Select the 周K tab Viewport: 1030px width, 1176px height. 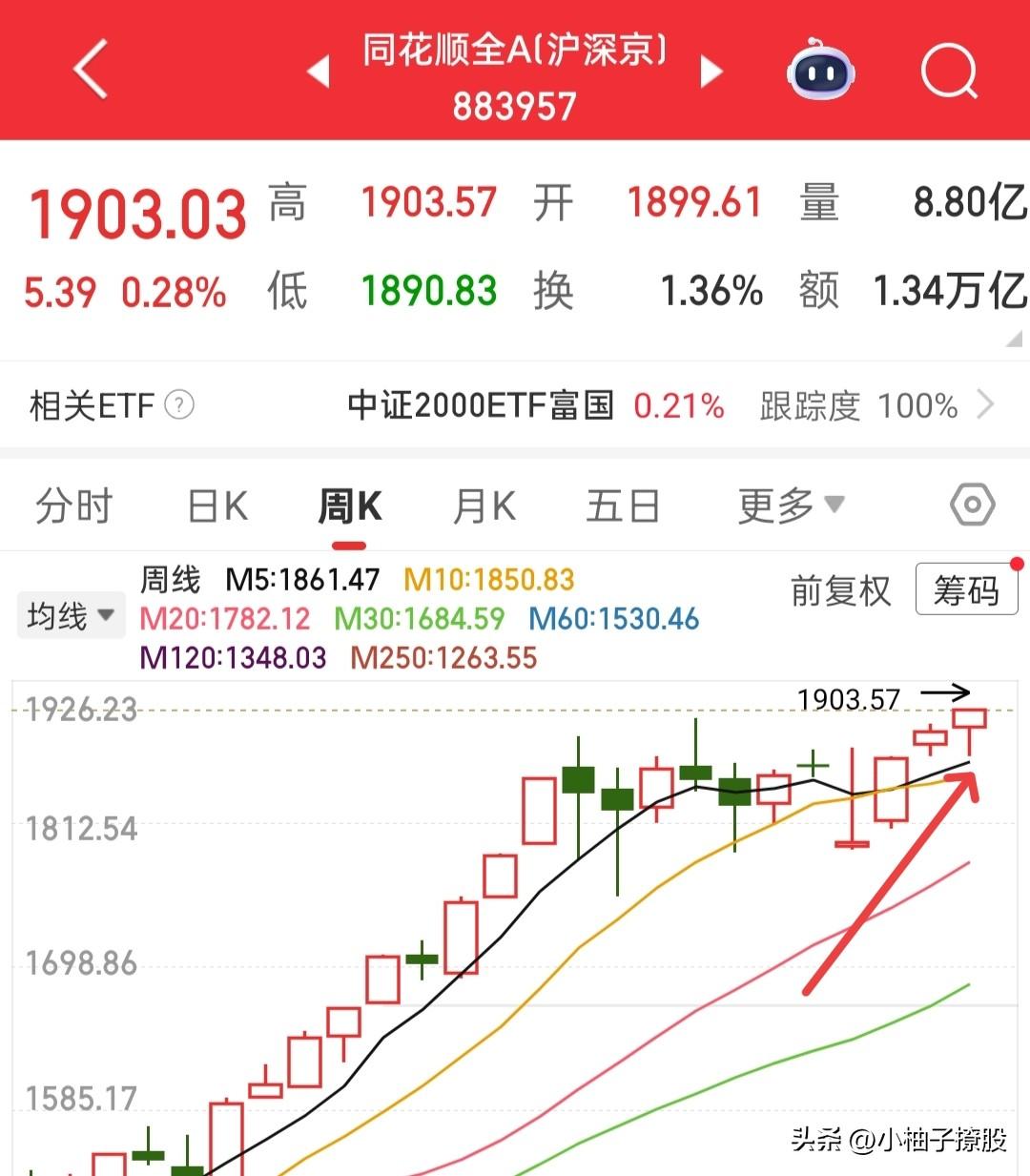350,505
